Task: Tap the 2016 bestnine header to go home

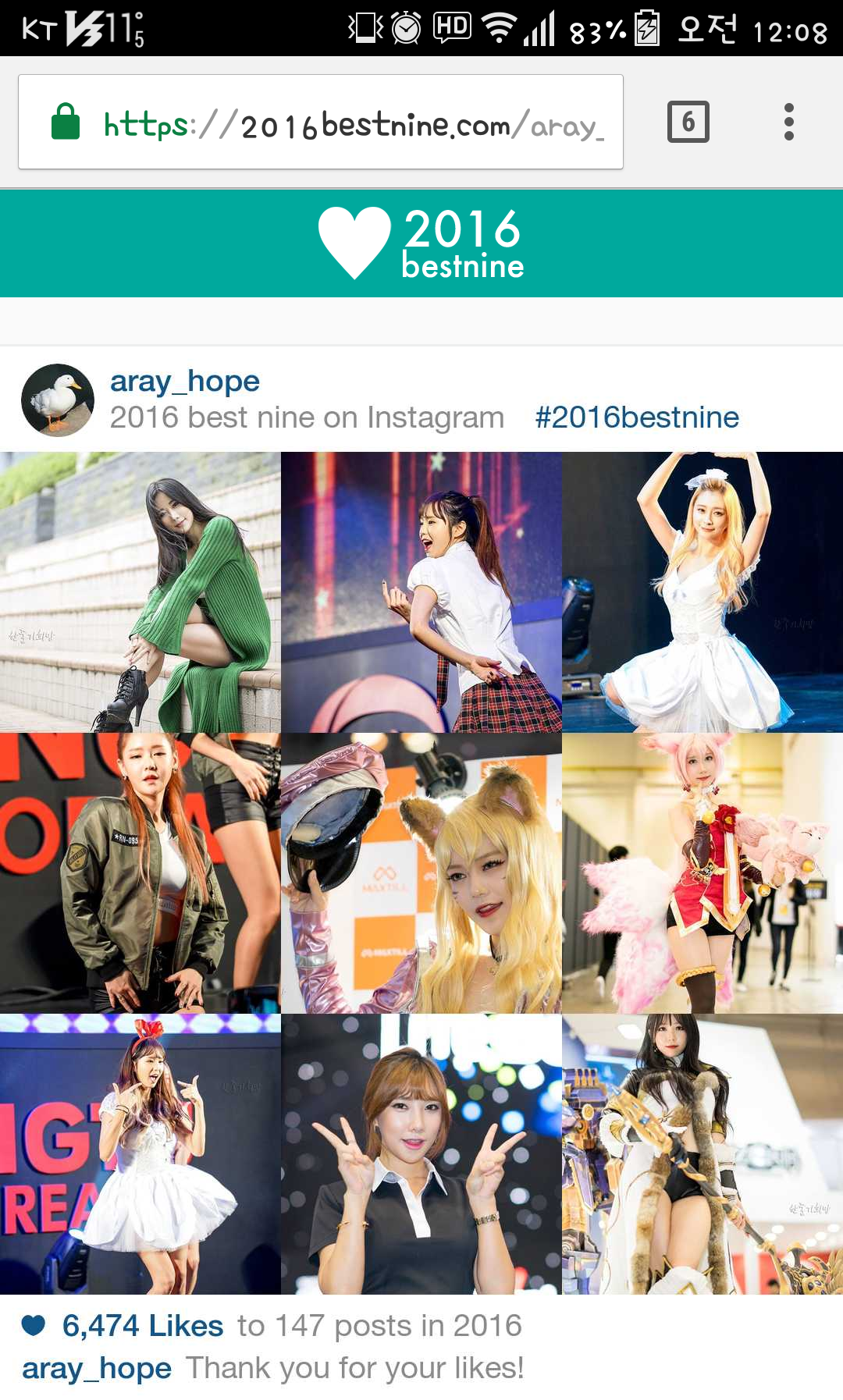Action: (421, 243)
